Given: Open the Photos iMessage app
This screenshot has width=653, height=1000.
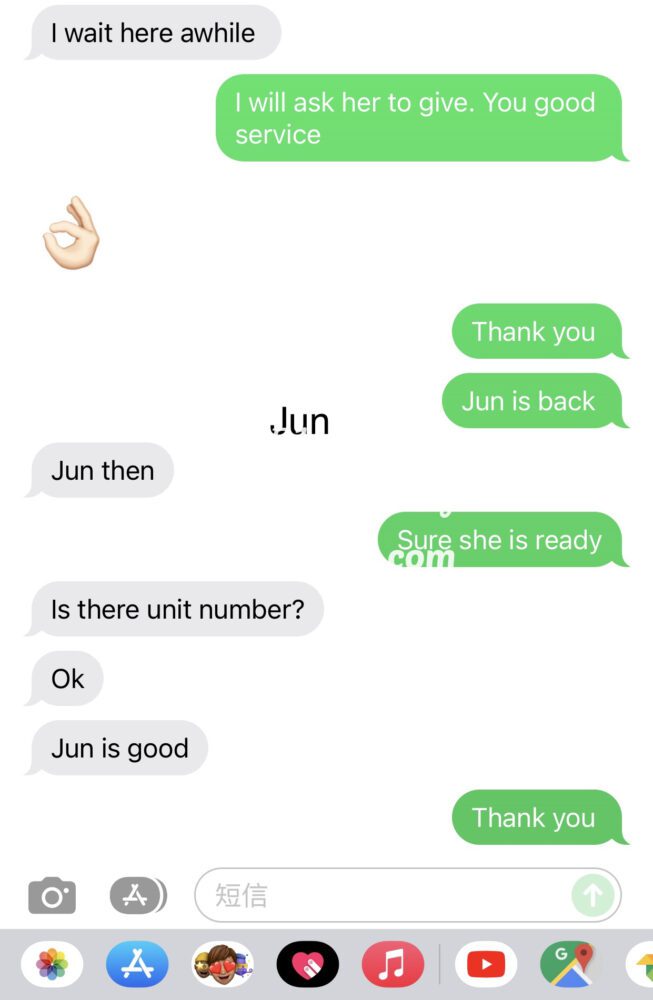Looking at the screenshot, I should coord(52,965).
